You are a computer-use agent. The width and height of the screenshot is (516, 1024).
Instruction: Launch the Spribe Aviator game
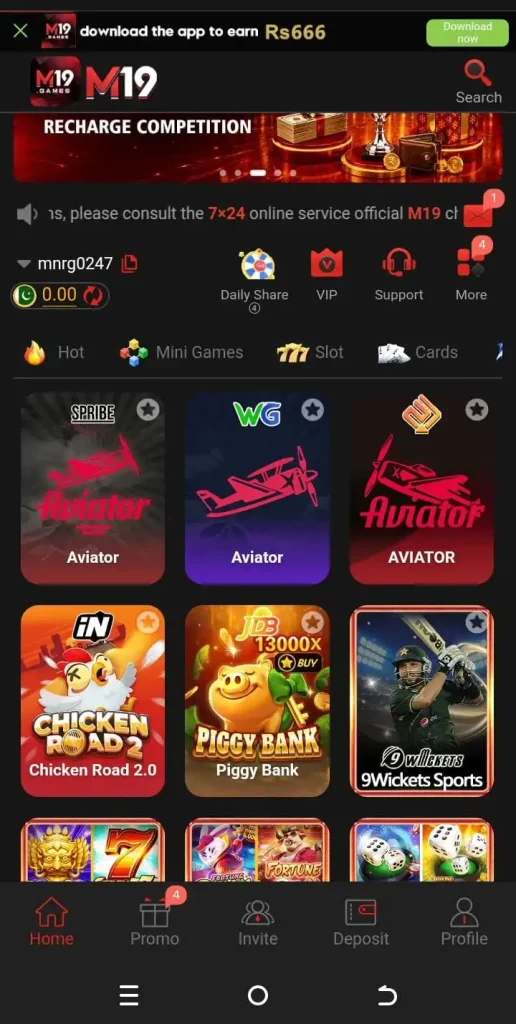(x=93, y=488)
